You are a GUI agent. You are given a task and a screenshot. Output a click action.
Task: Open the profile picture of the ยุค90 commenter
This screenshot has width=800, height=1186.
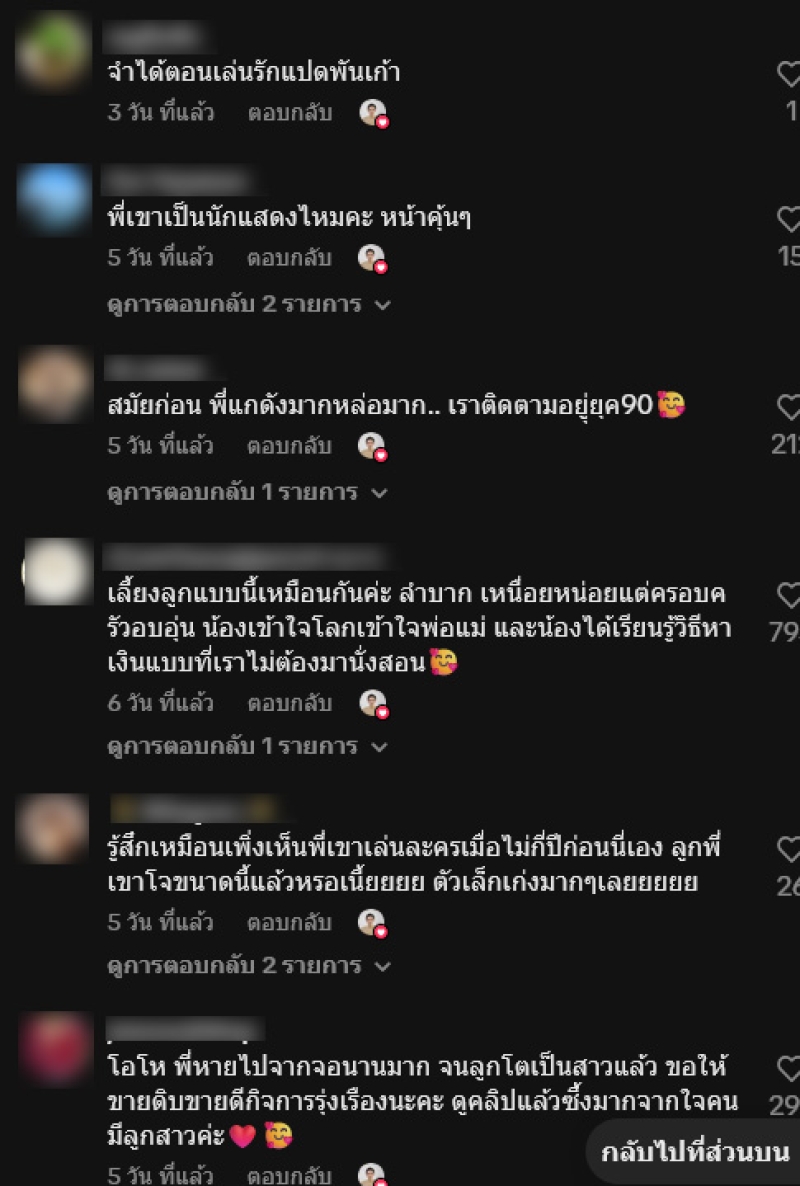(x=53, y=384)
